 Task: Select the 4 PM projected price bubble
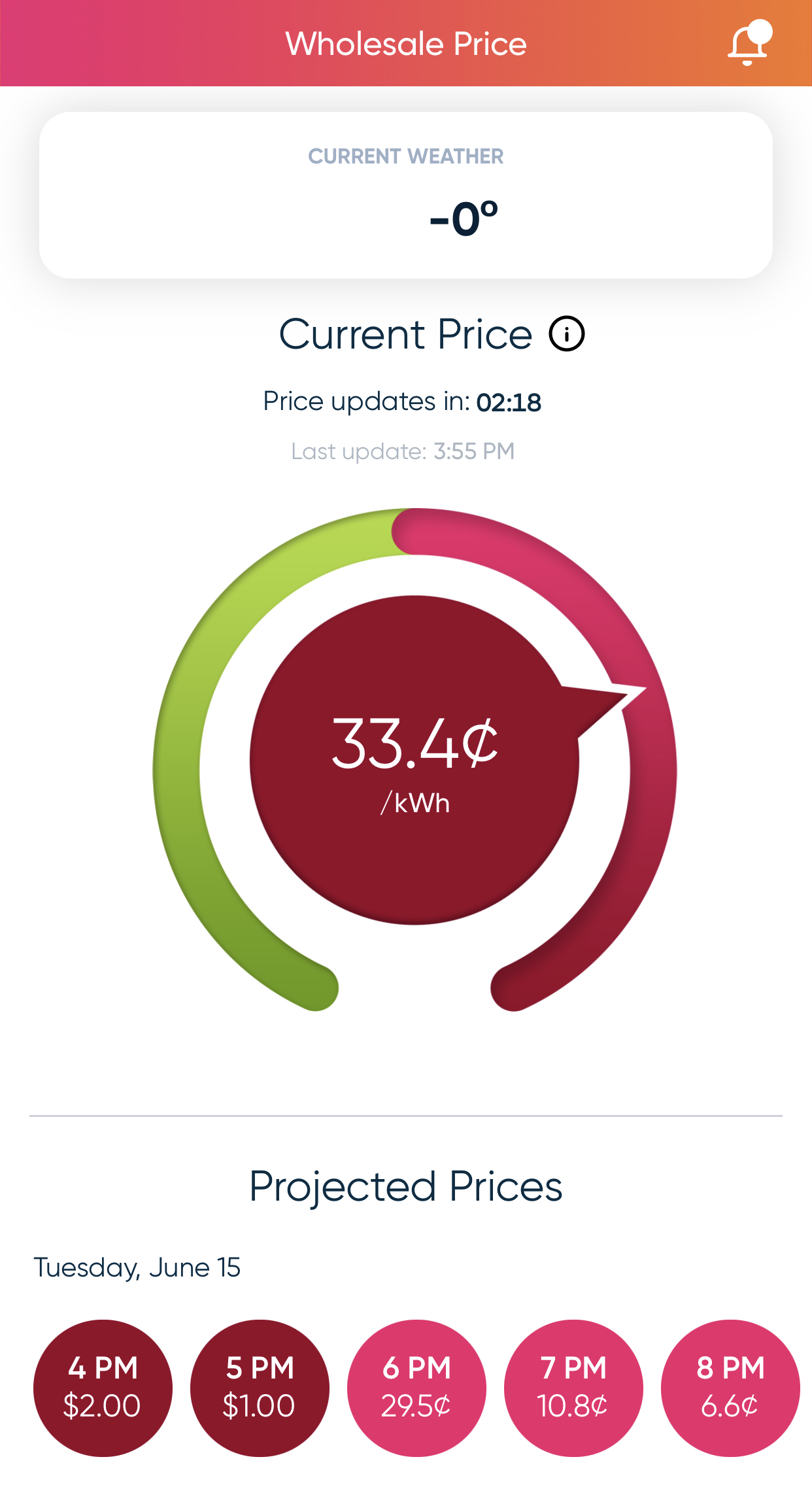[103, 1388]
